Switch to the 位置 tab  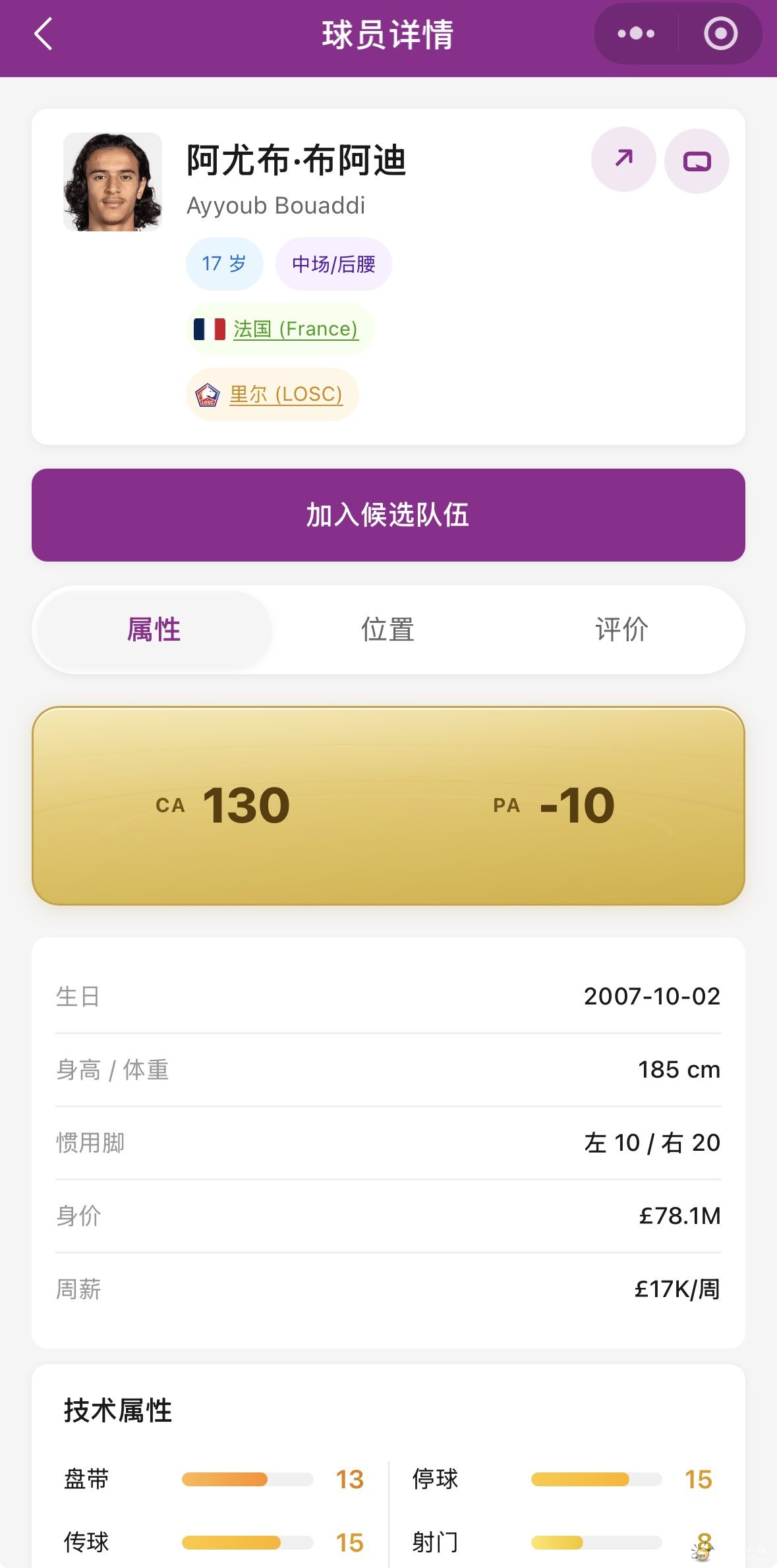click(x=388, y=629)
